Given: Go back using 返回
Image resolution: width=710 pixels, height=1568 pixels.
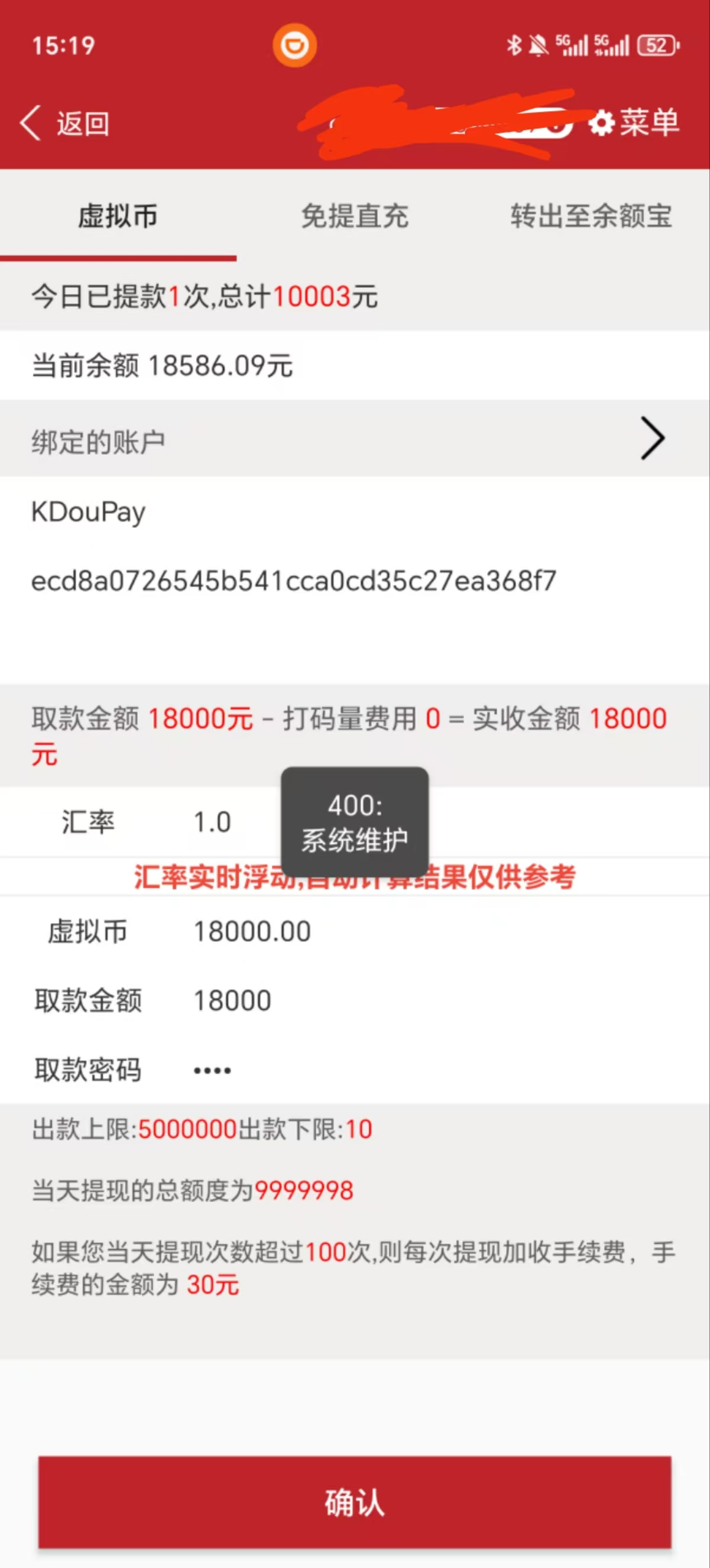Looking at the screenshot, I should pos(65,124).
